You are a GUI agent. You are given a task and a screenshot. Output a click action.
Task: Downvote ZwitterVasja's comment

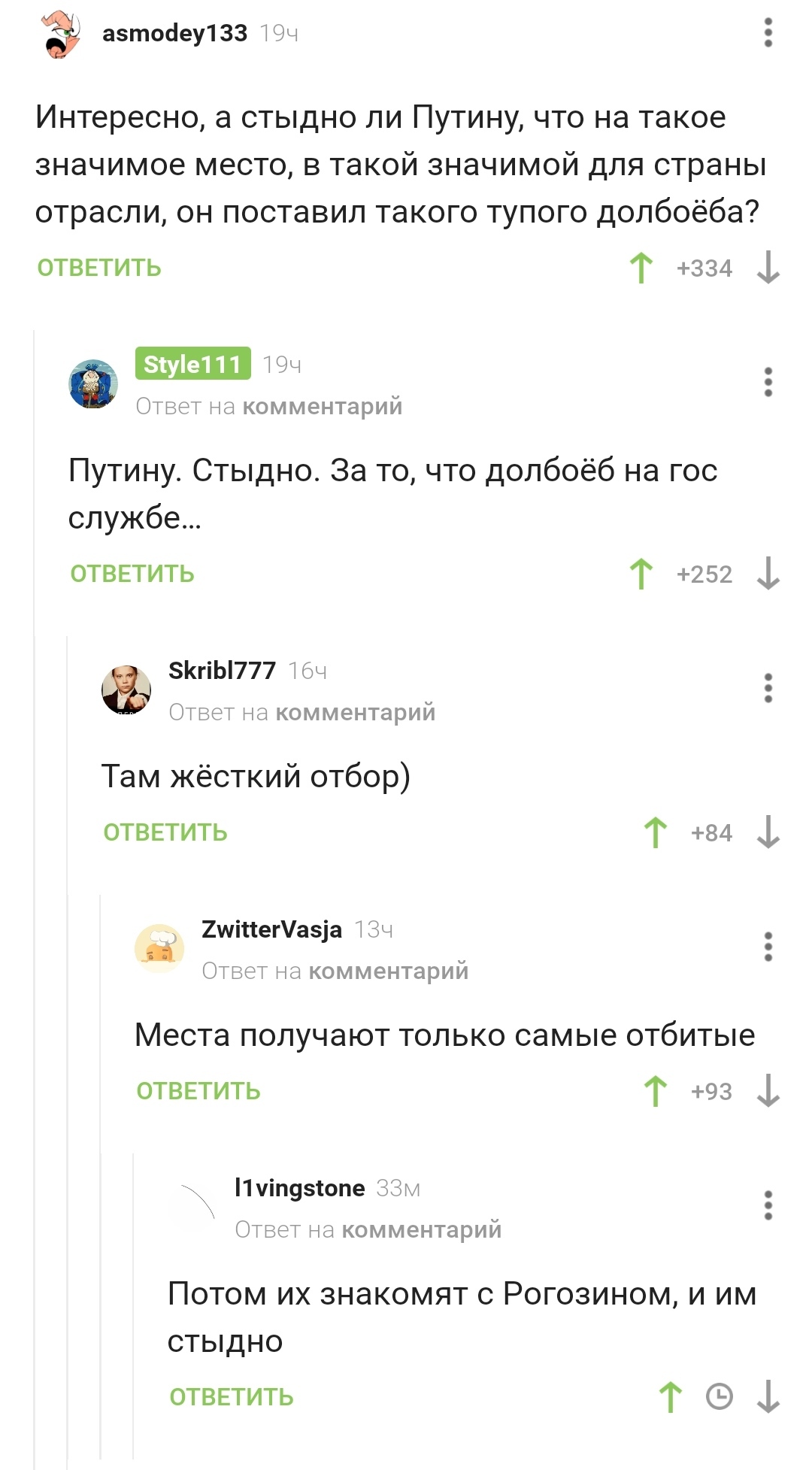(x=768, y=1091)
